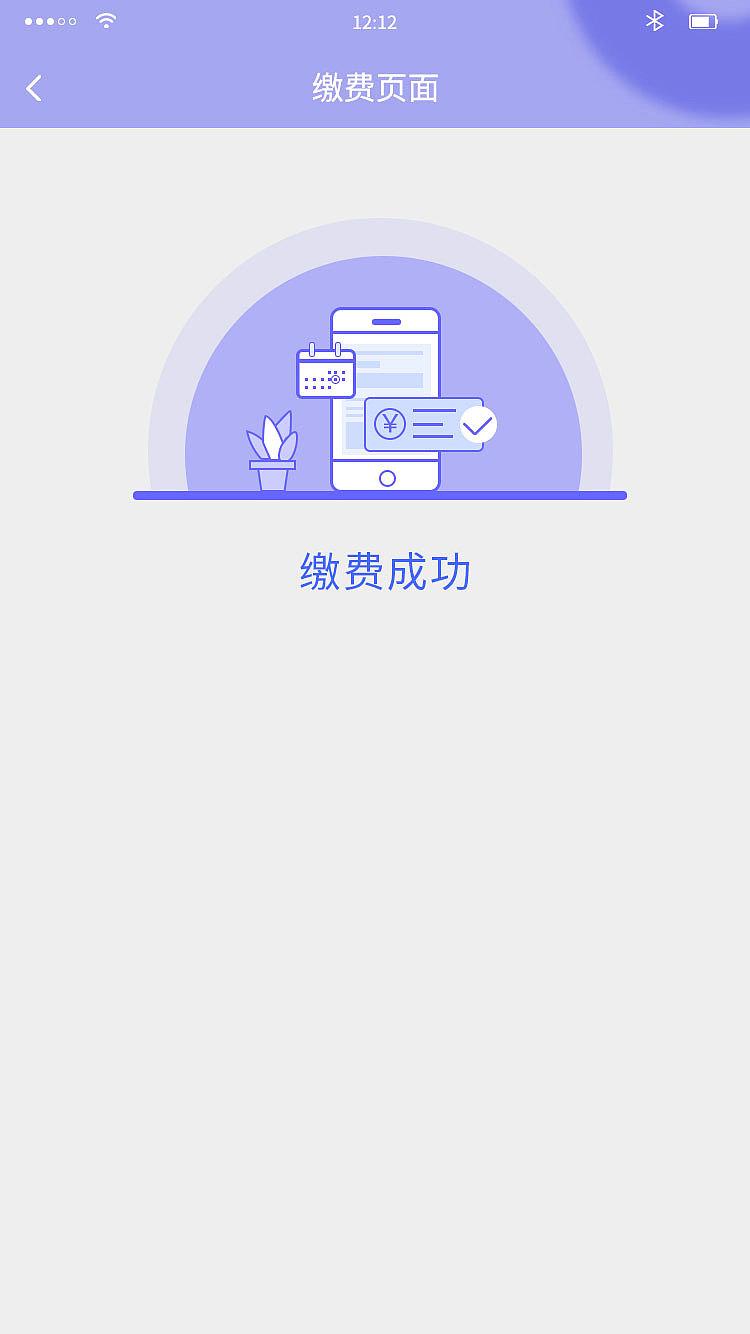Viewport: 750px width, 1334px height.
Task: Tap the phone speaker bar in the illustration
Action: pos(385,322)
